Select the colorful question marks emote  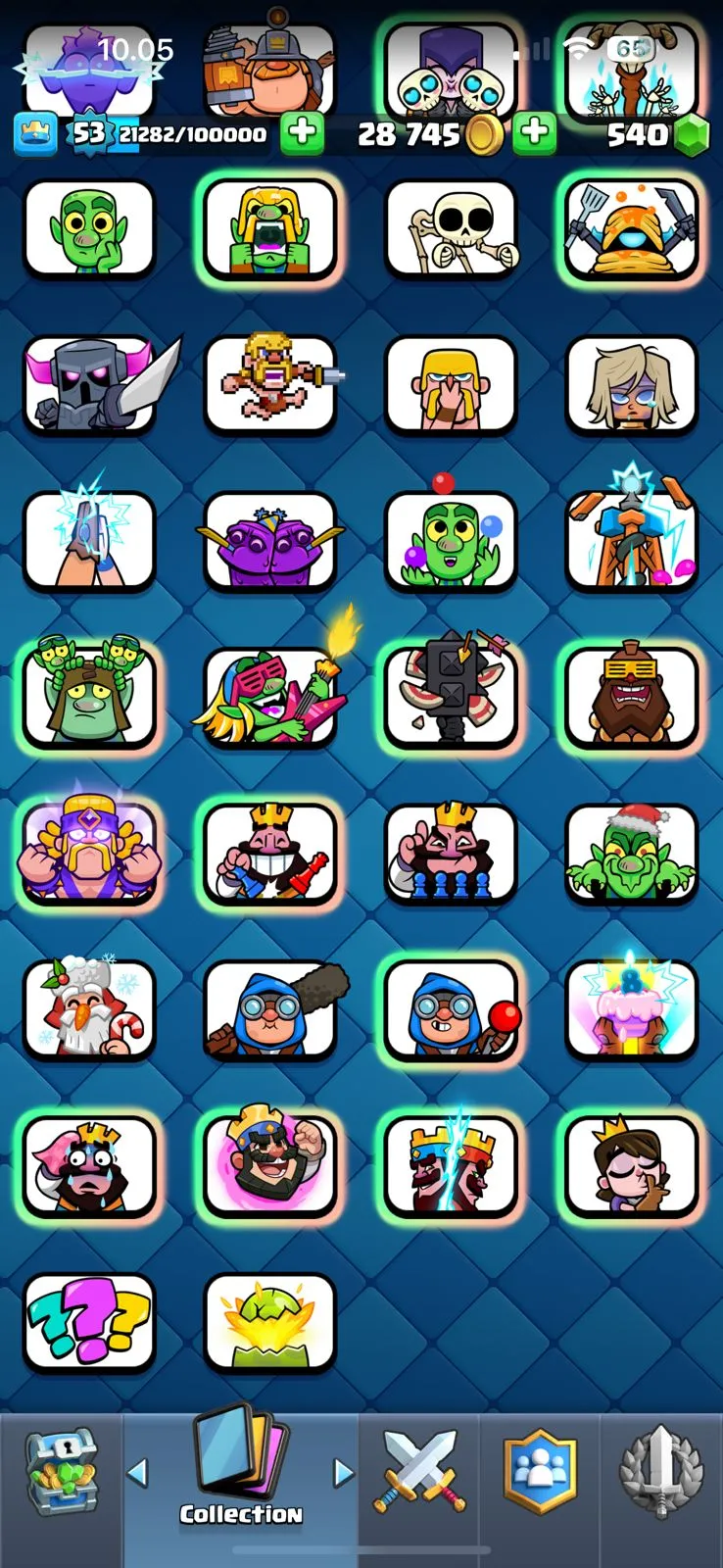coord(90,1321)
